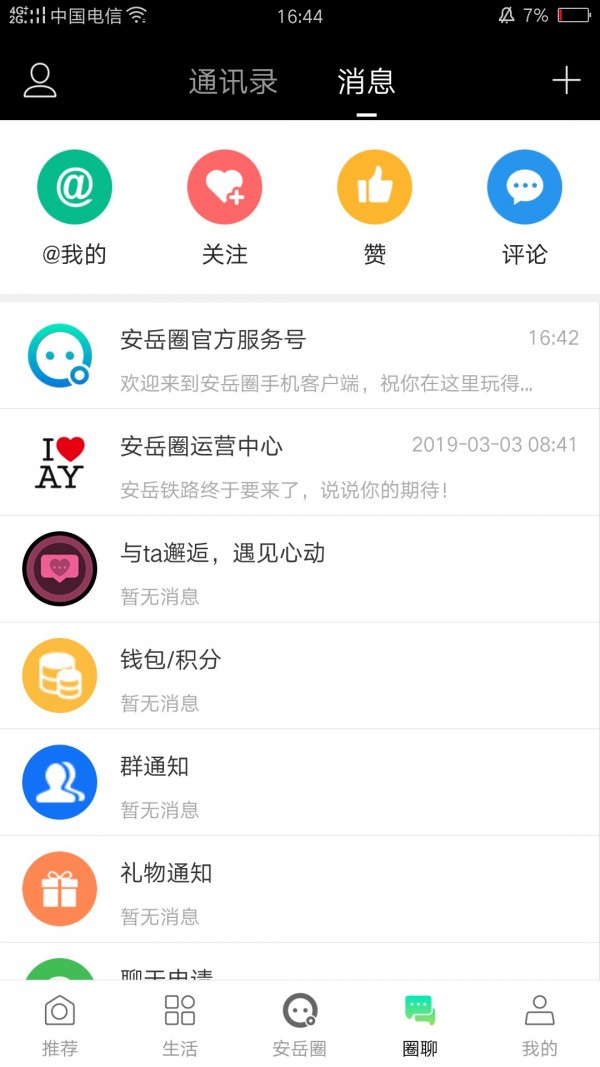Switch to the 通讯录 tab
Screen dimensions: 600x1067
point(233,82)
